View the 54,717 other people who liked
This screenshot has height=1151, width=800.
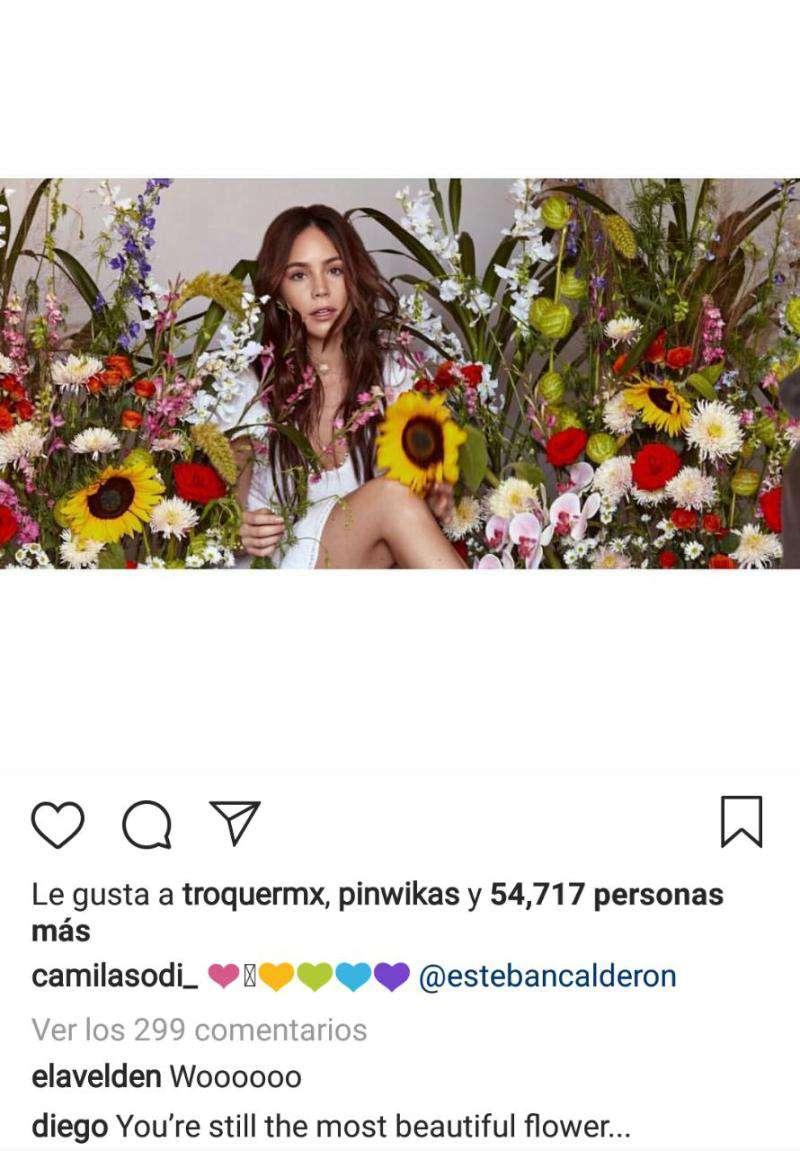[x=606, y=894]
